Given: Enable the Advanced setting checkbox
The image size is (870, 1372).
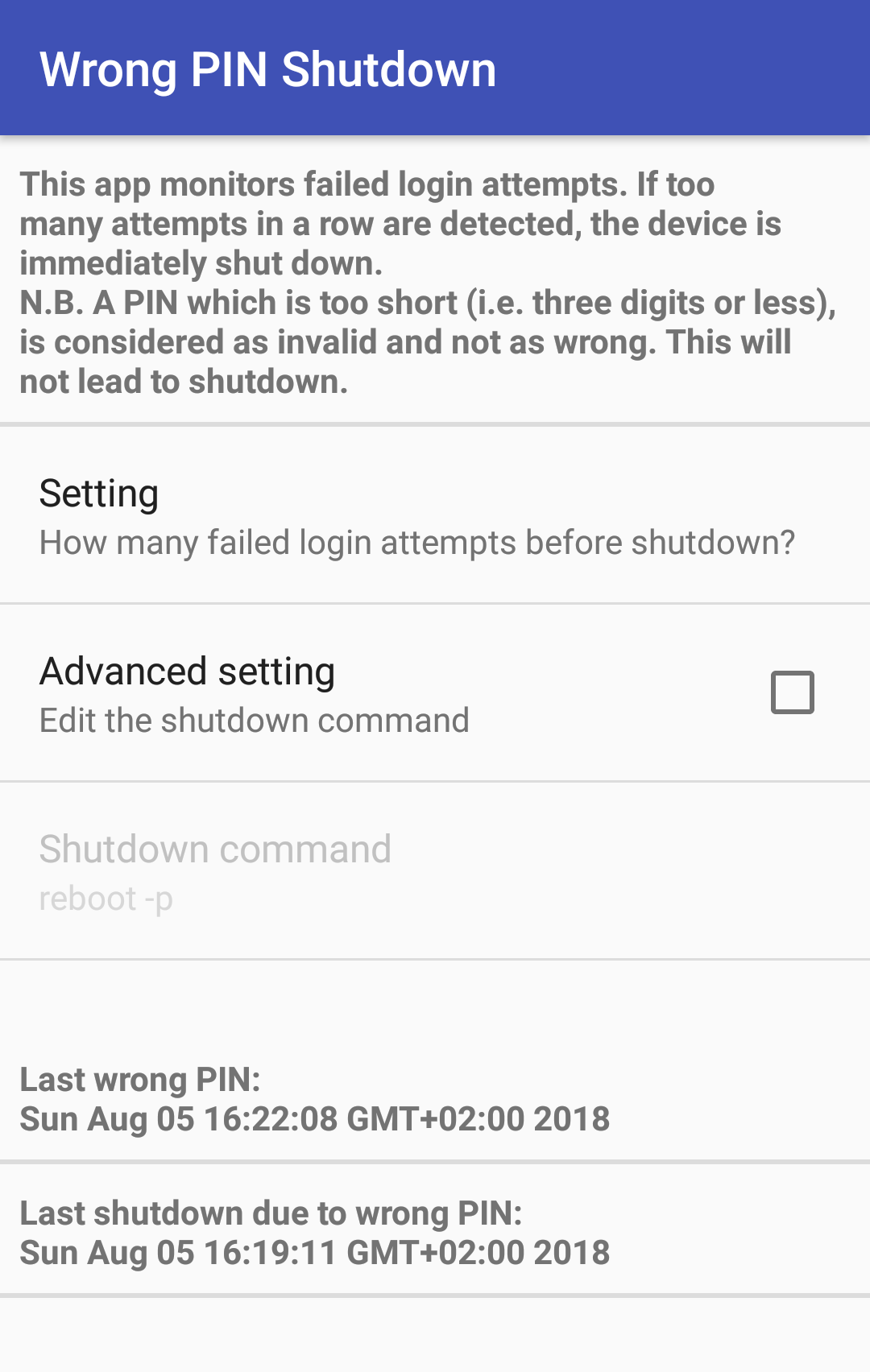Looking at the screenshot, I should pos(792,692).
